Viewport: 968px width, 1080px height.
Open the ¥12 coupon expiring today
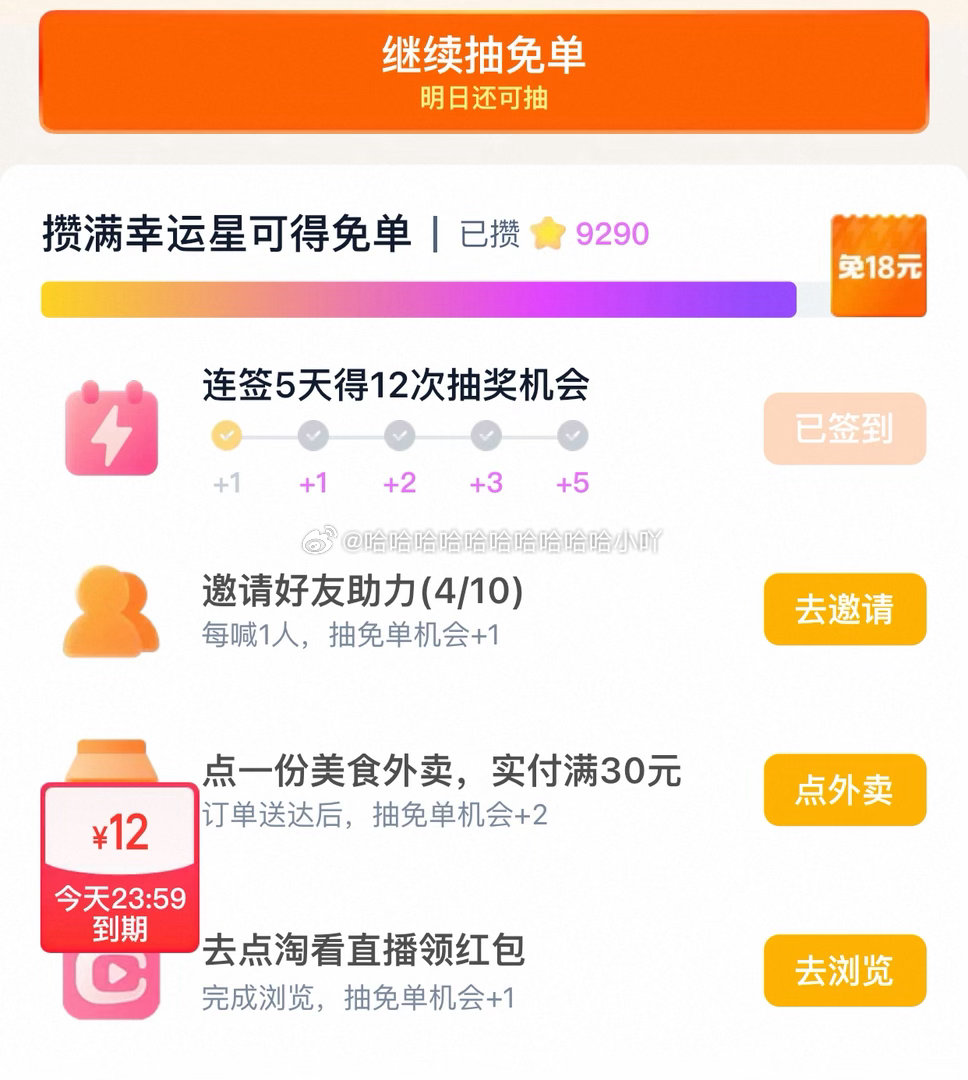(x=120, y=866)
